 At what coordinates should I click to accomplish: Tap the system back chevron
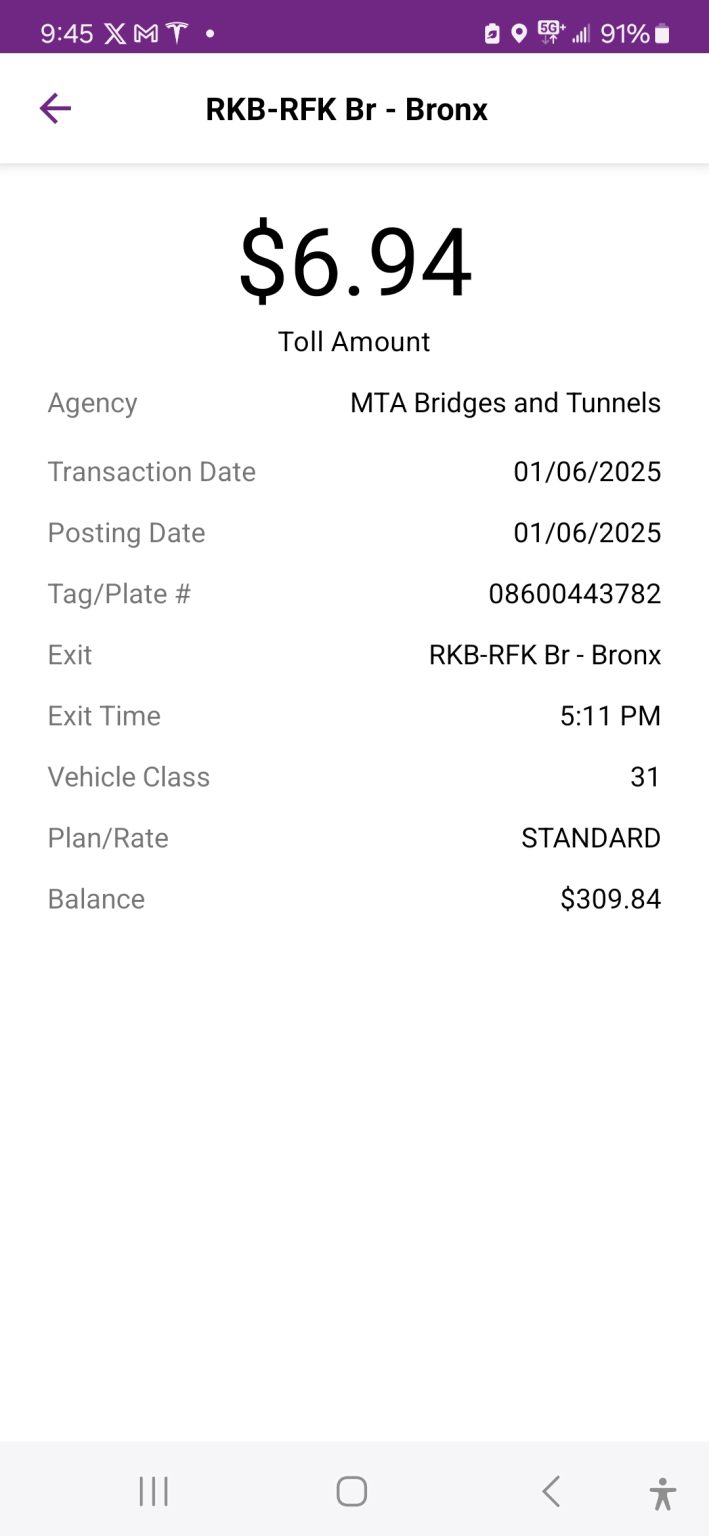[x=550, y=1491]
